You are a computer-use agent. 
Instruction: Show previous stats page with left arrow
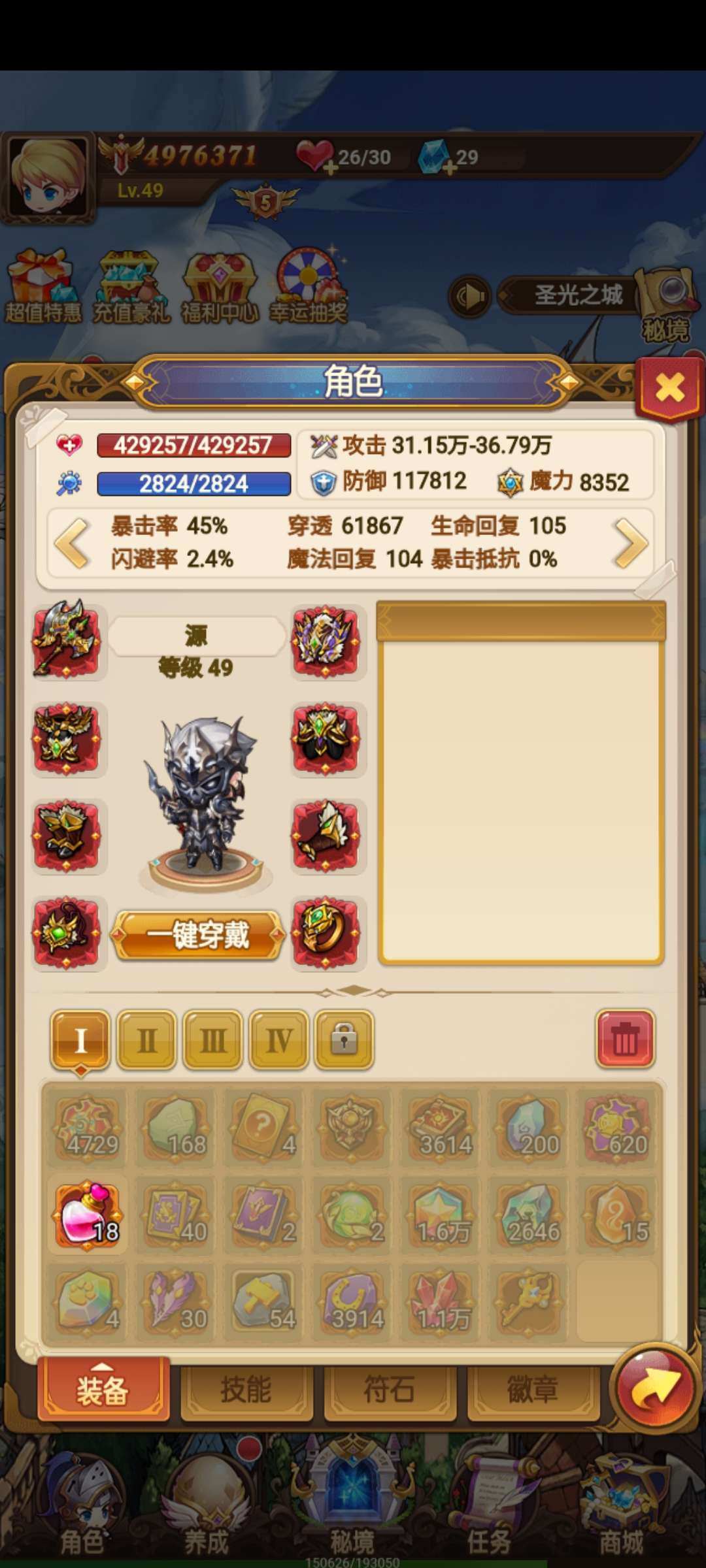[x=72, y=542]
